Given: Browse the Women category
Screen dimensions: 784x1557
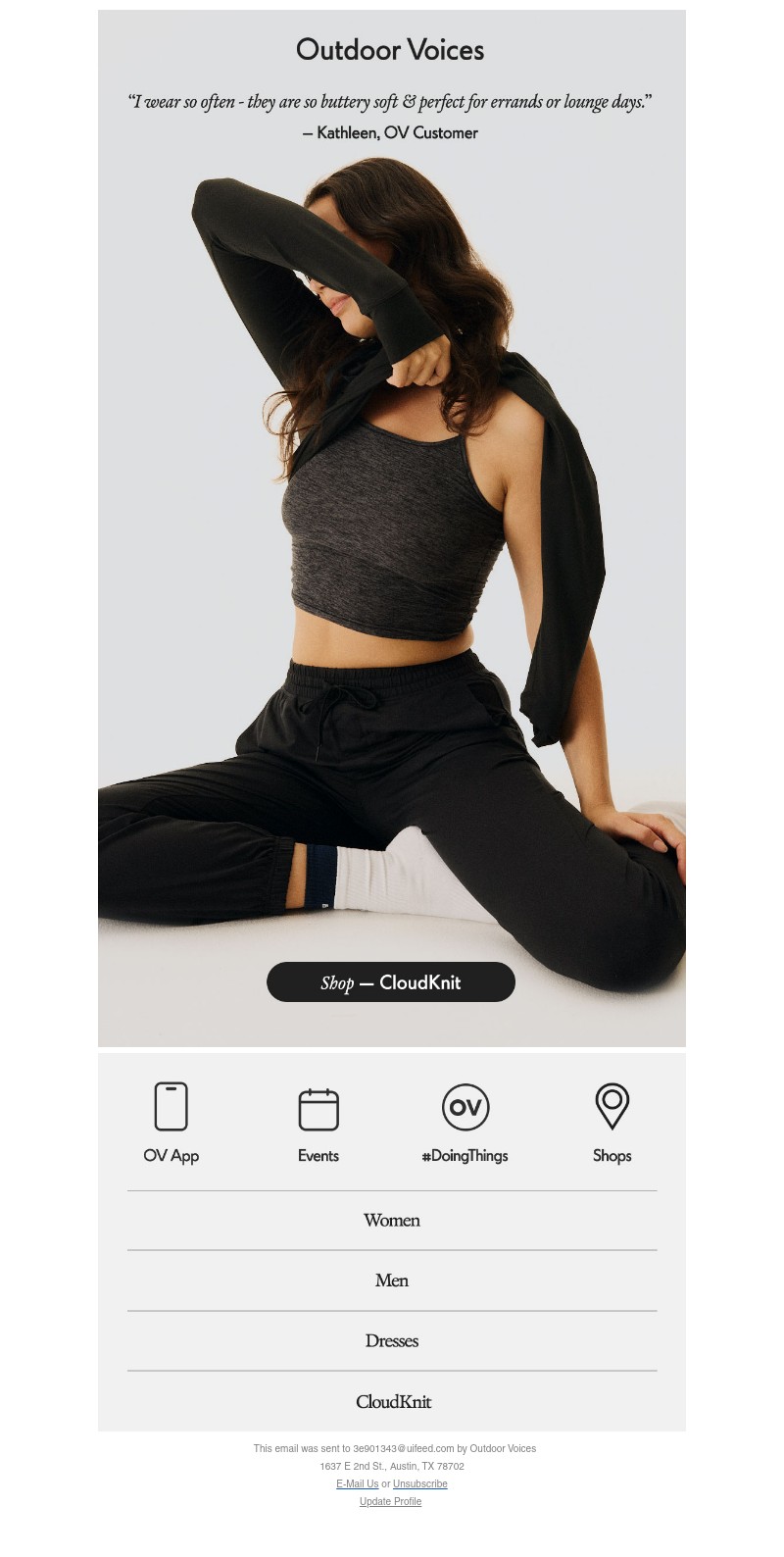Looking at the screenshot, I should pyautogui.click(x=392, y=1221).
